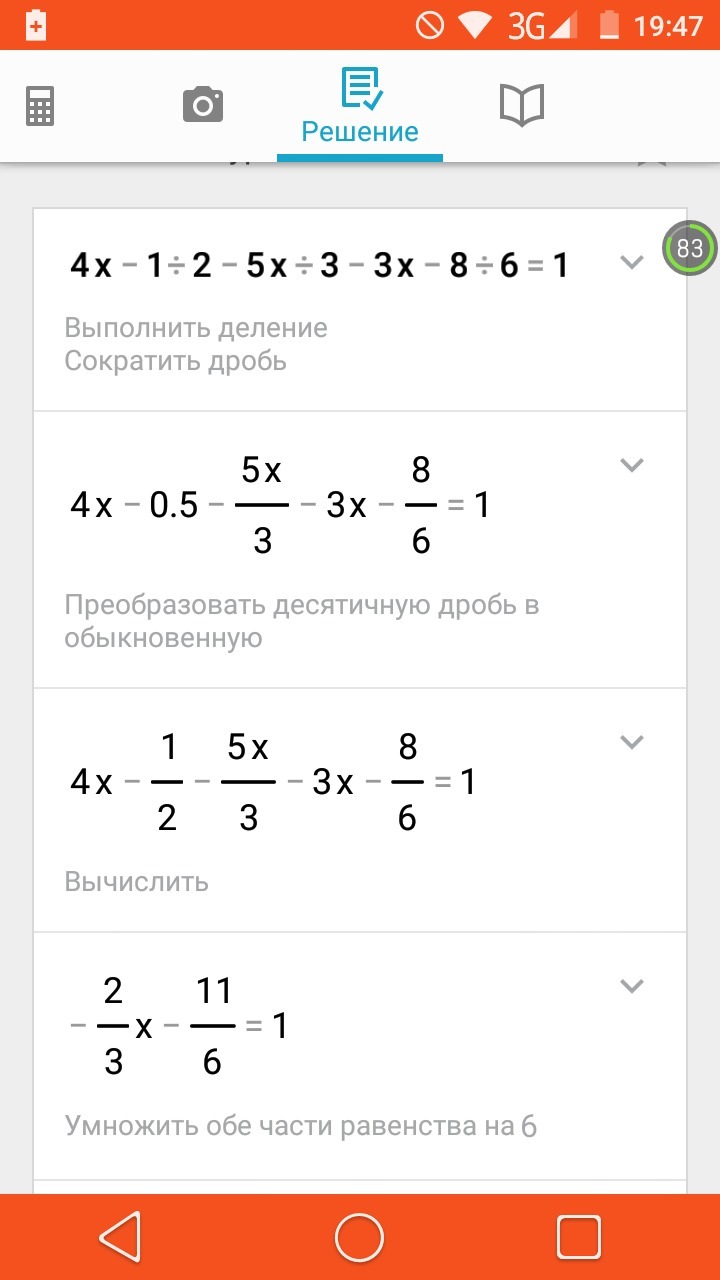Expand the step Преобразовать десятичную дробь
Image resolution: width=720 pixels, height=1280 pixels.
[631, 465]
